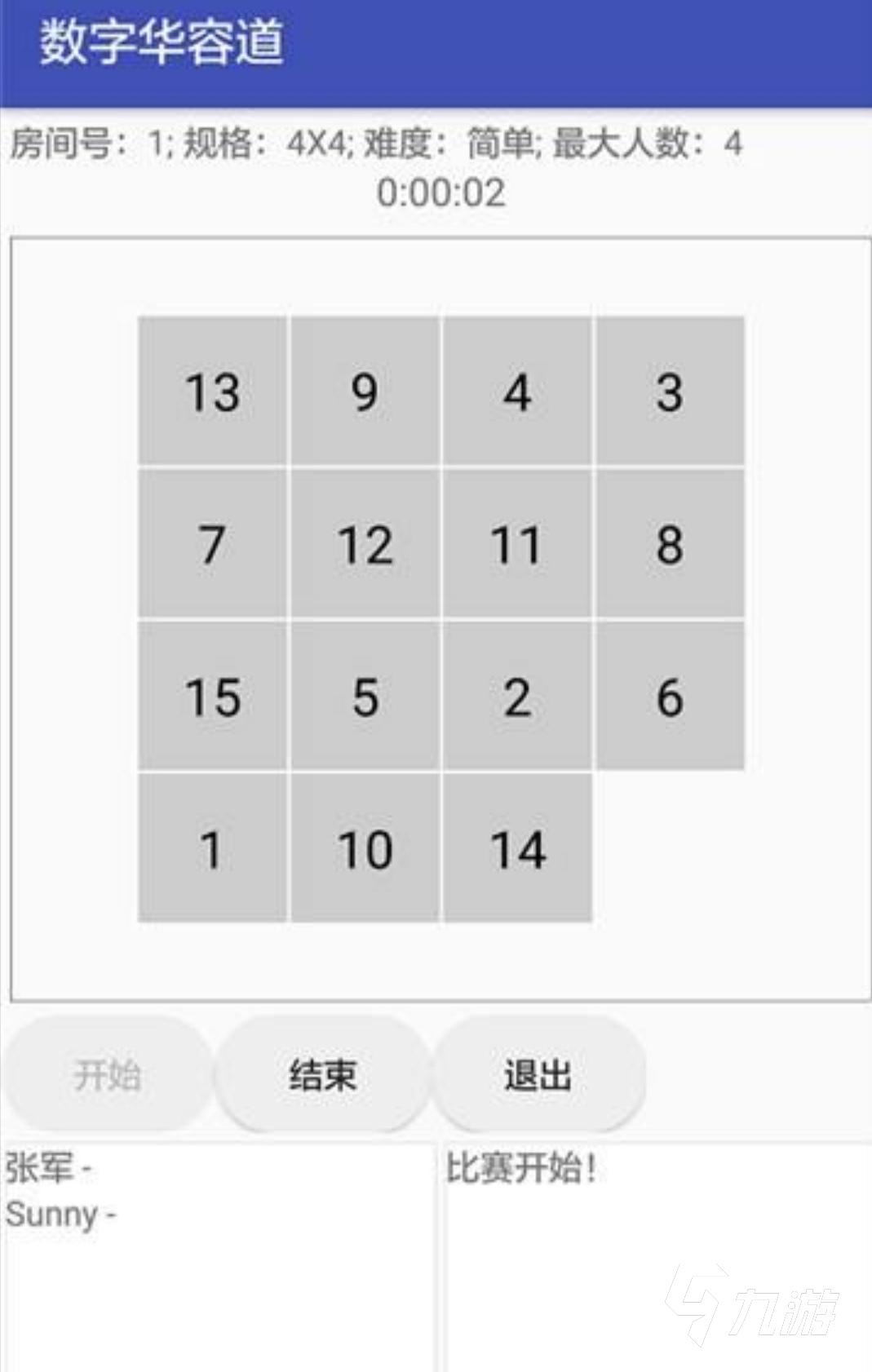This screenshot has height=1372, width=872.
Task: Tap the number 10 tile
Action: tap(365, 848)
